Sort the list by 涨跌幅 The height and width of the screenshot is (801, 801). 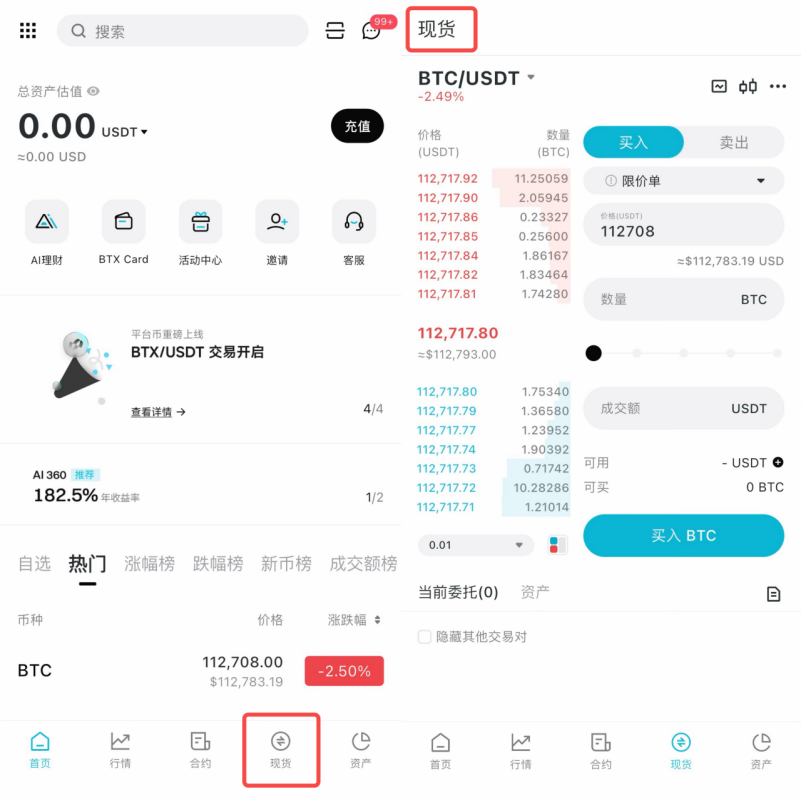tap(355, 620)
